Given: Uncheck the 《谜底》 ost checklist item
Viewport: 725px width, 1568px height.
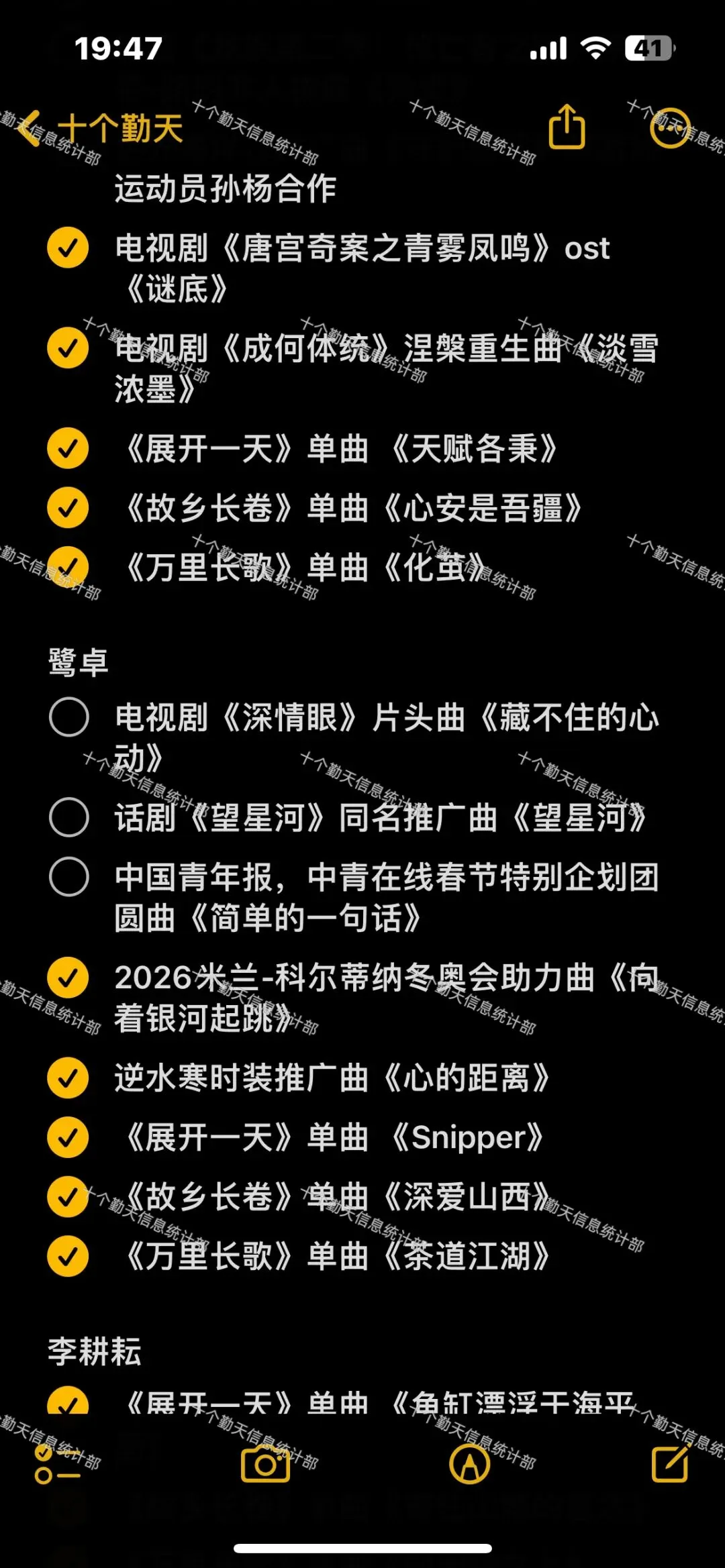Looking at the screenshot, I should pos(68,248).
